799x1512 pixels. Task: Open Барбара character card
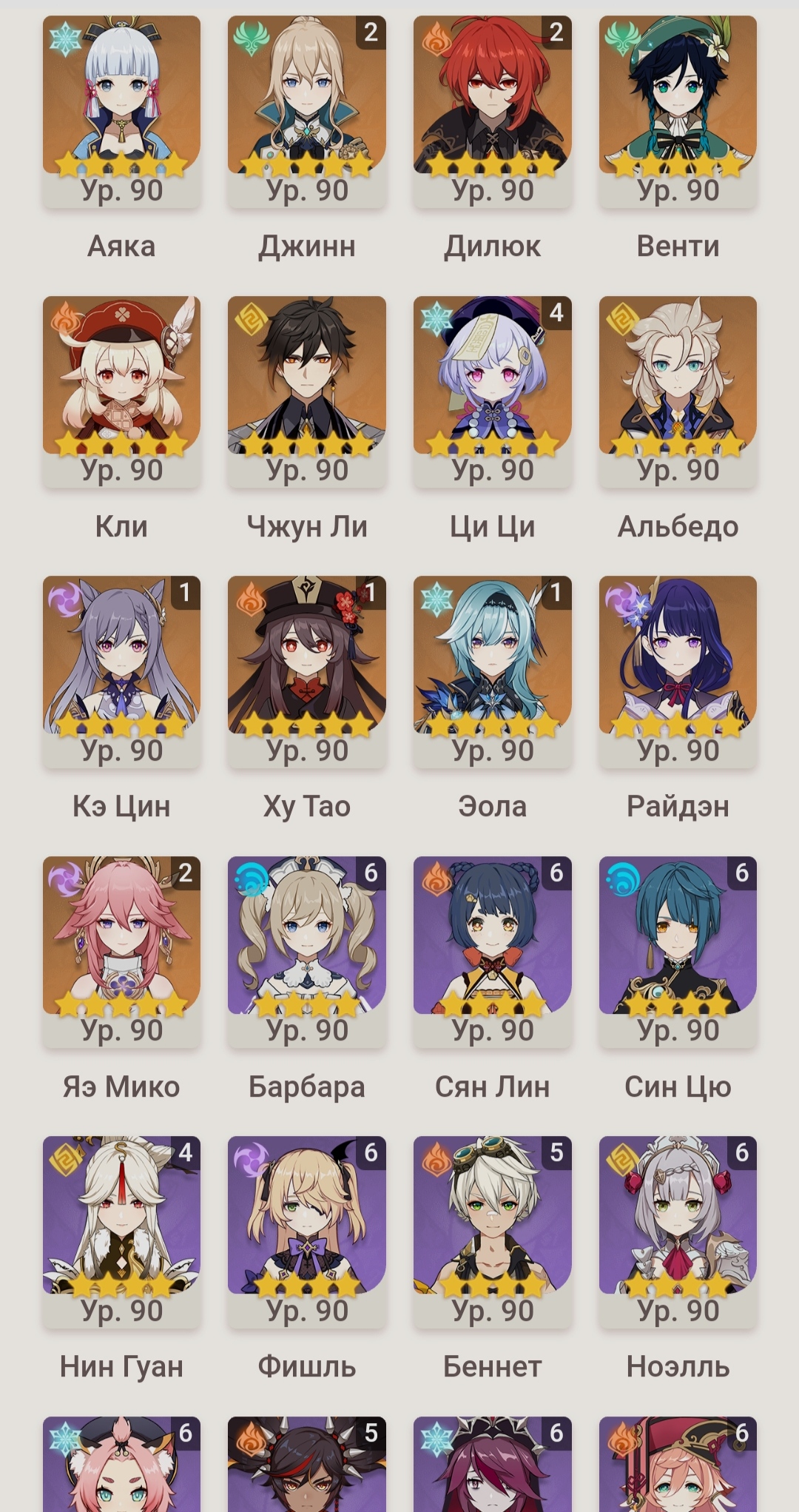[x=307, y=951]
